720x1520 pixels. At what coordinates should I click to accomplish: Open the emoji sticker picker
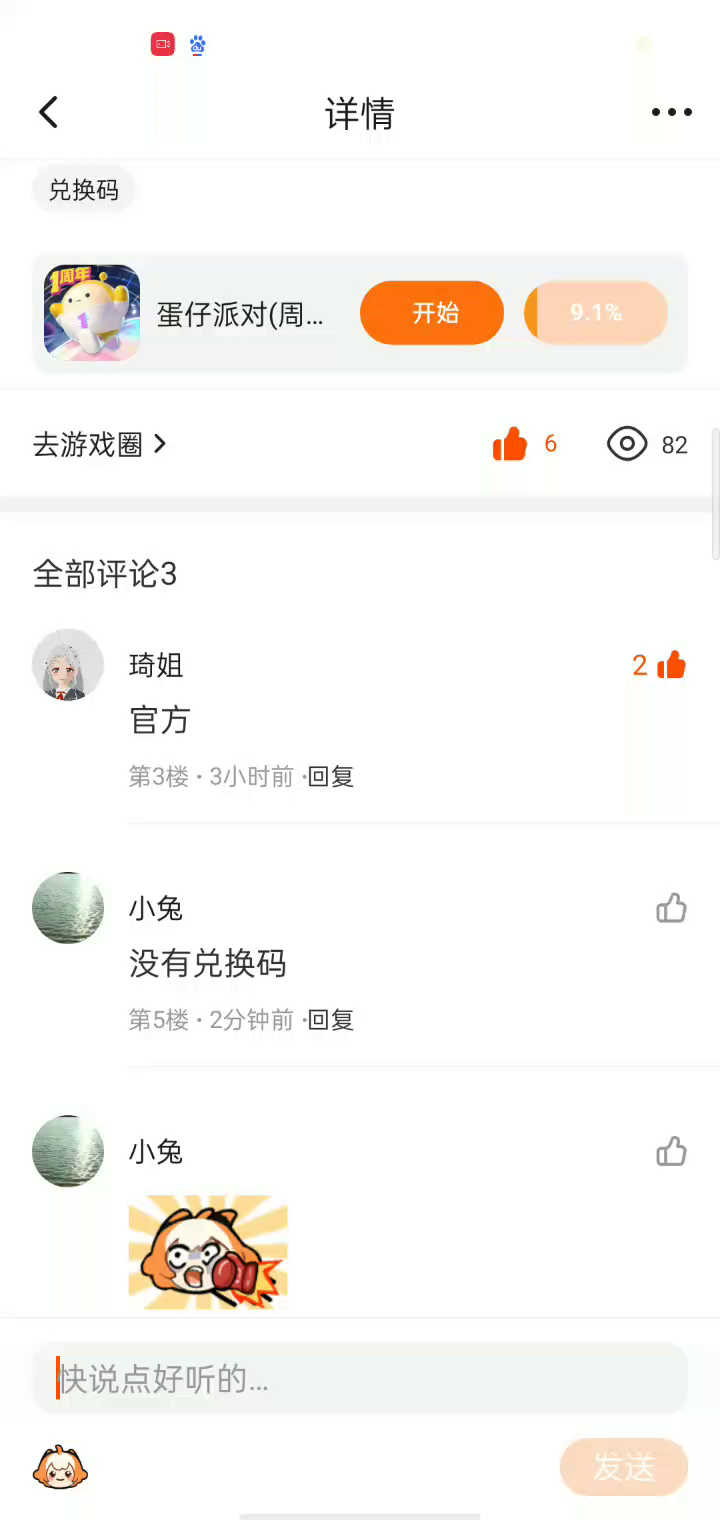[x=60, y=1467]
